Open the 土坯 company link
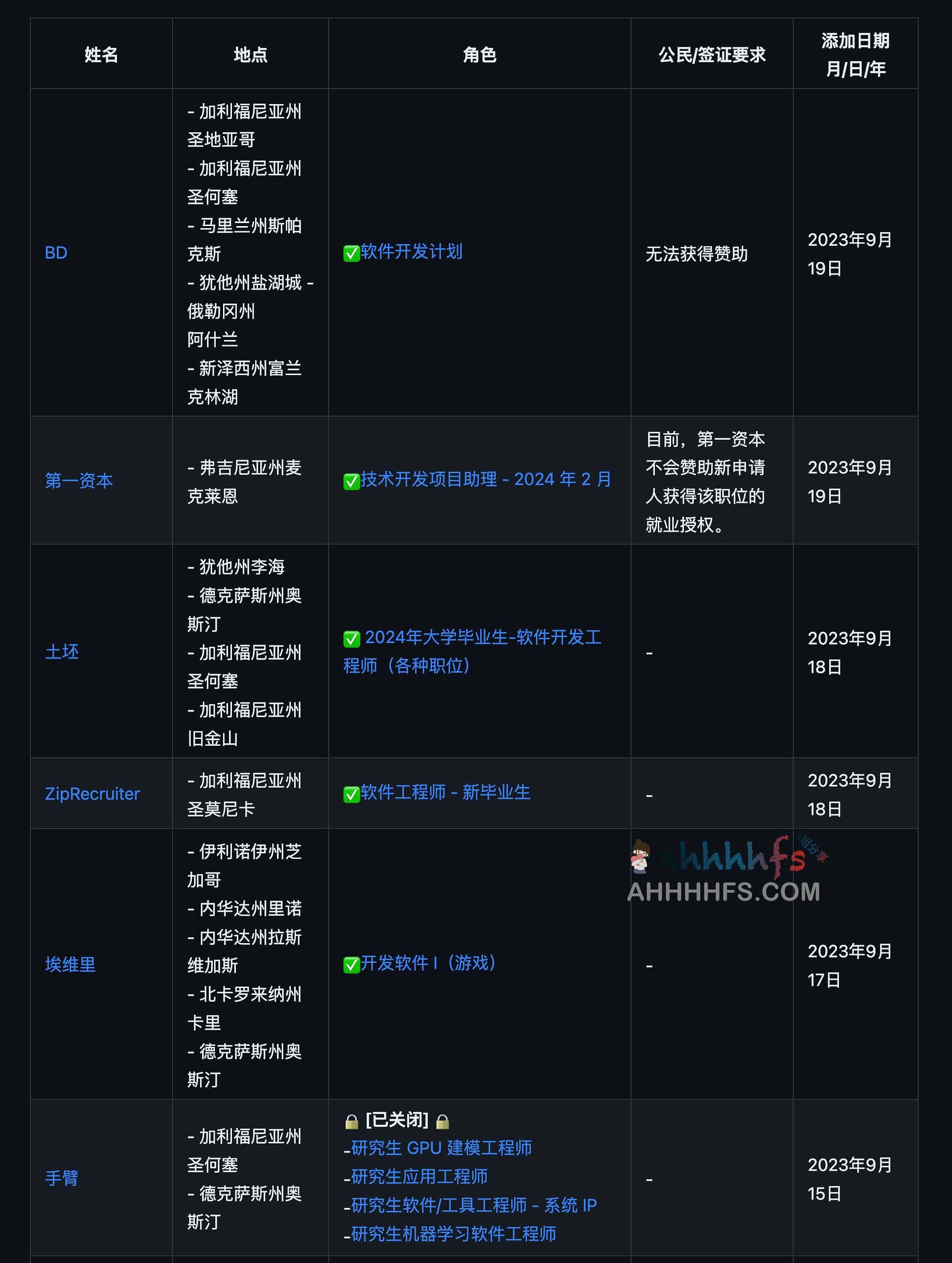 [62, 651]
